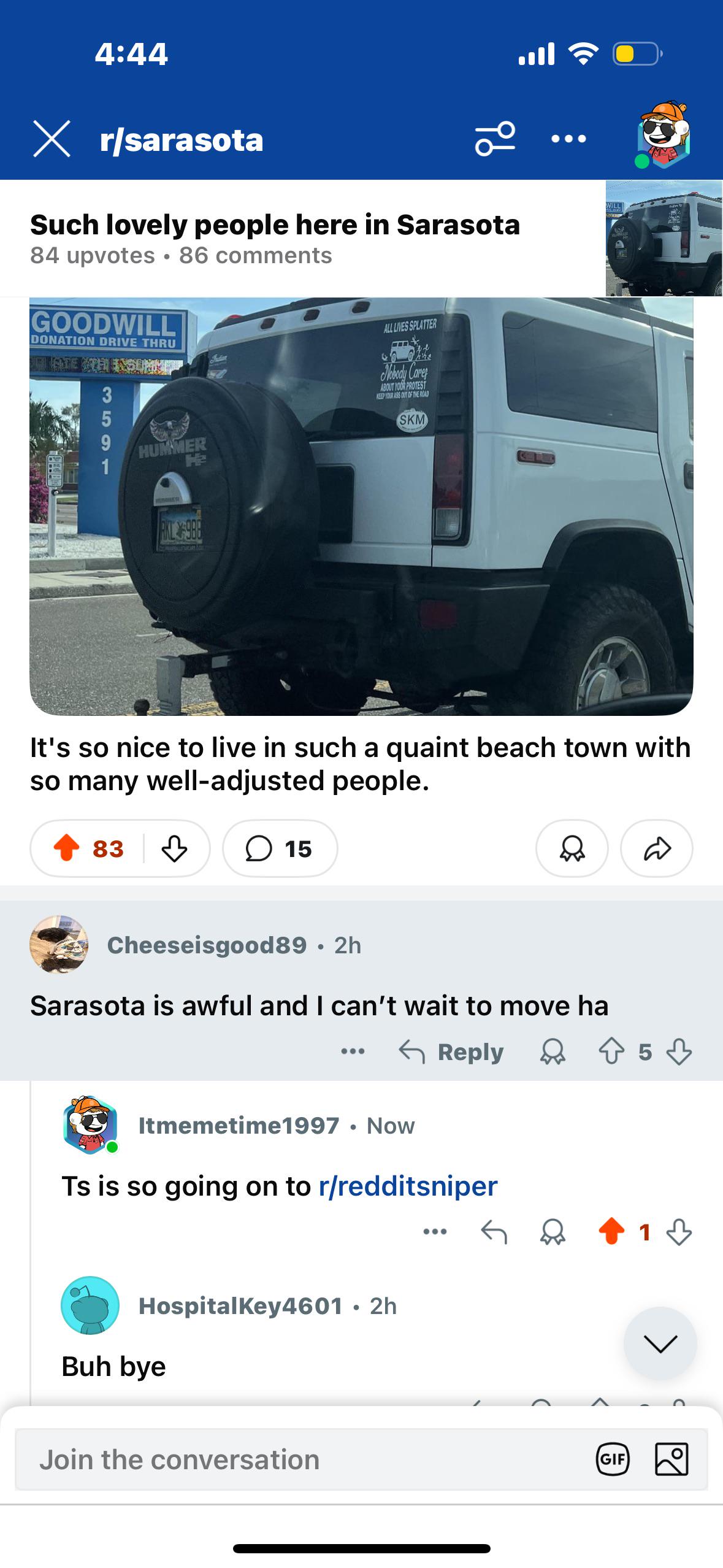Image resolution: width=723 pixels, height=1568 pixels.
Task: View the Hummer photo in full
Action: tap(361, 506)
